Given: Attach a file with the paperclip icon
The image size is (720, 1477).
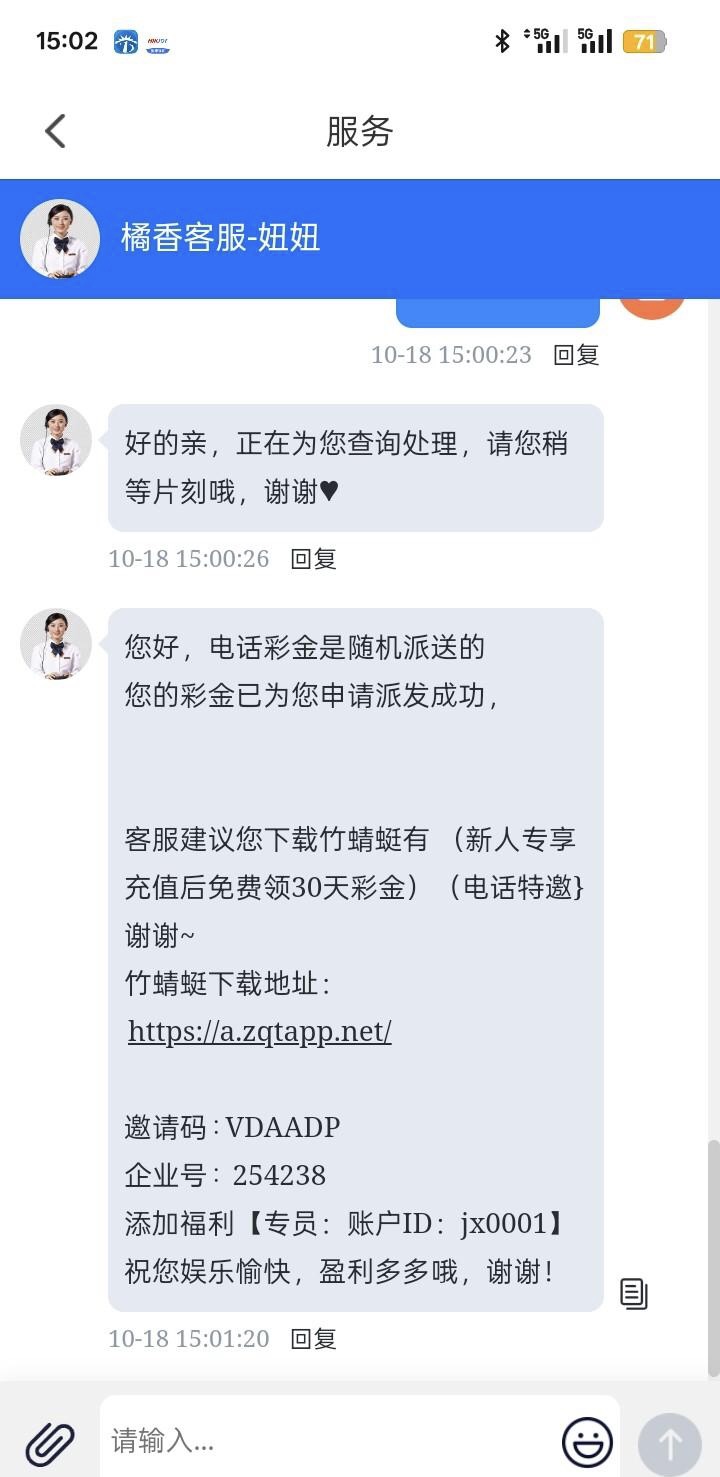Looking at the screenshot, I should 49,1442.
